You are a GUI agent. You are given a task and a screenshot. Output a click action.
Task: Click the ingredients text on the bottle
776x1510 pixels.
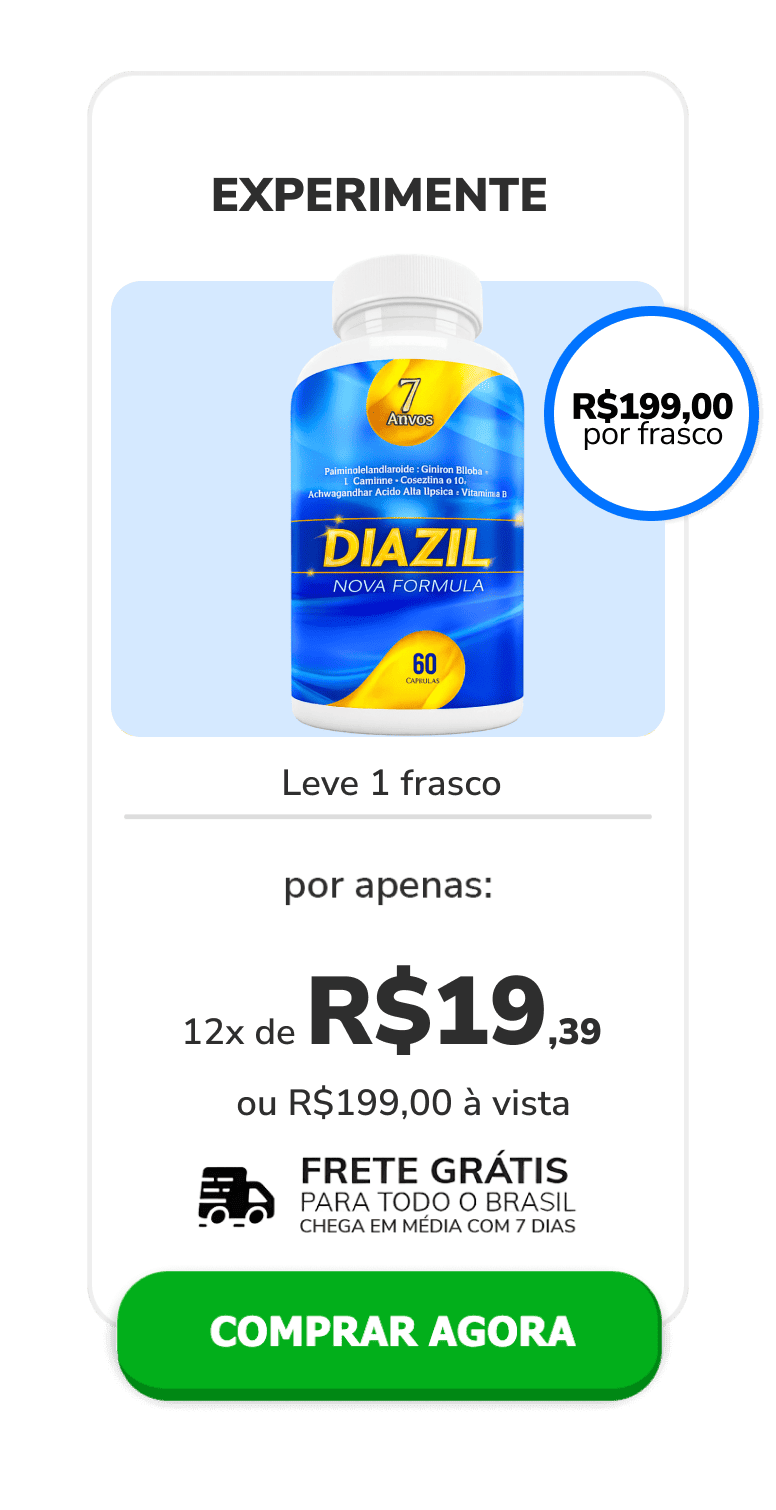(406, 480)
